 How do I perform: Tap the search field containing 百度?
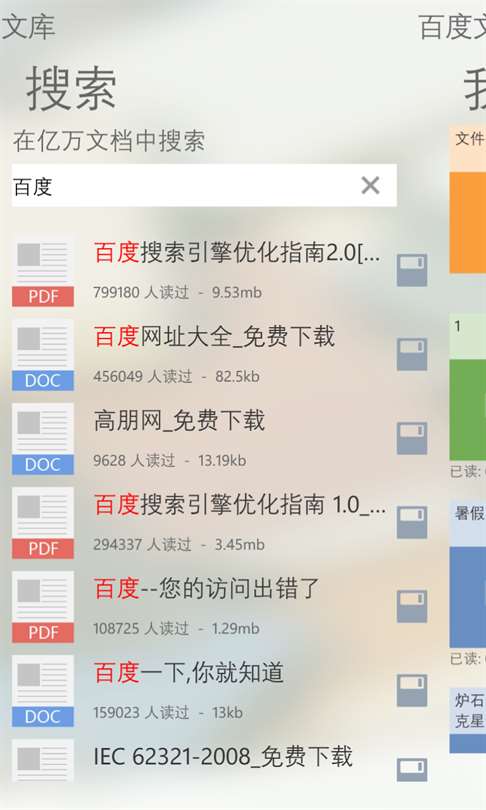(x=204, y=185)
